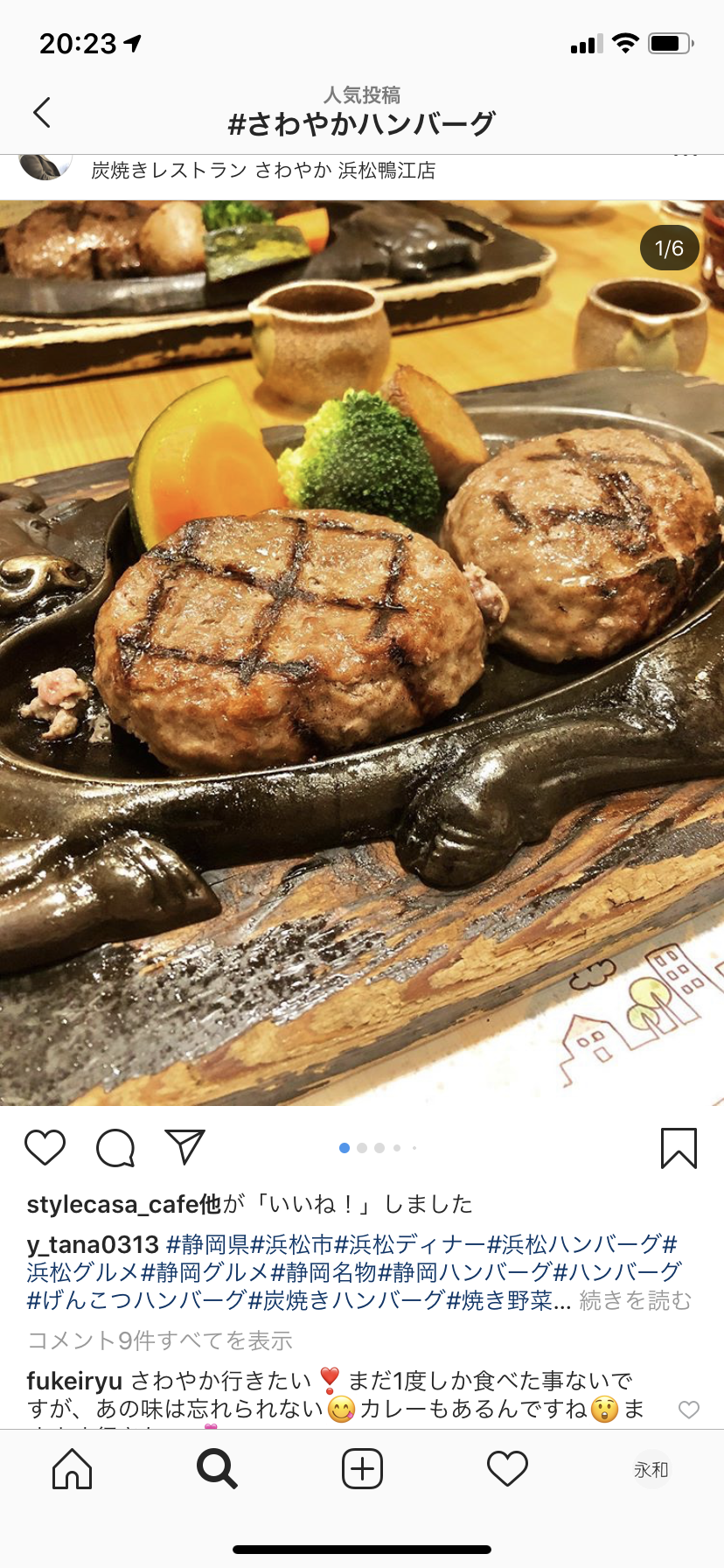Image resolution: width=724 pixels, height=1568 pixels.
Task: Create a new post with plus icon
Action: coord(362,1469)
